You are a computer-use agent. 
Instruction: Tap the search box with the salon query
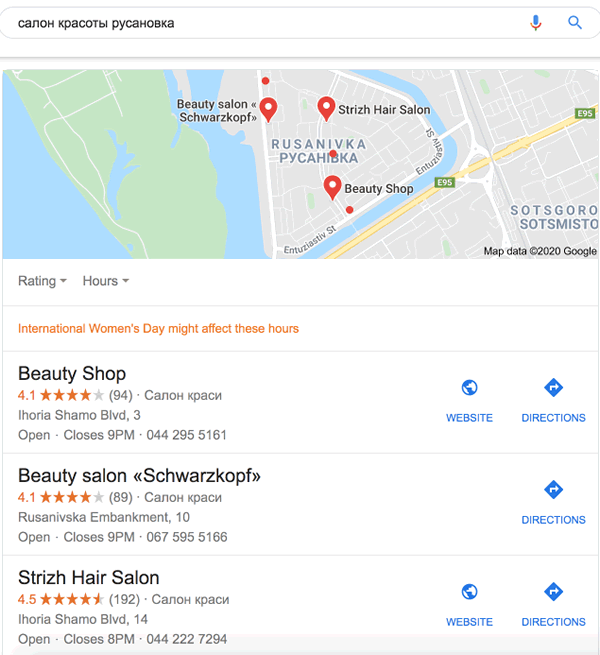click(260, 22)
